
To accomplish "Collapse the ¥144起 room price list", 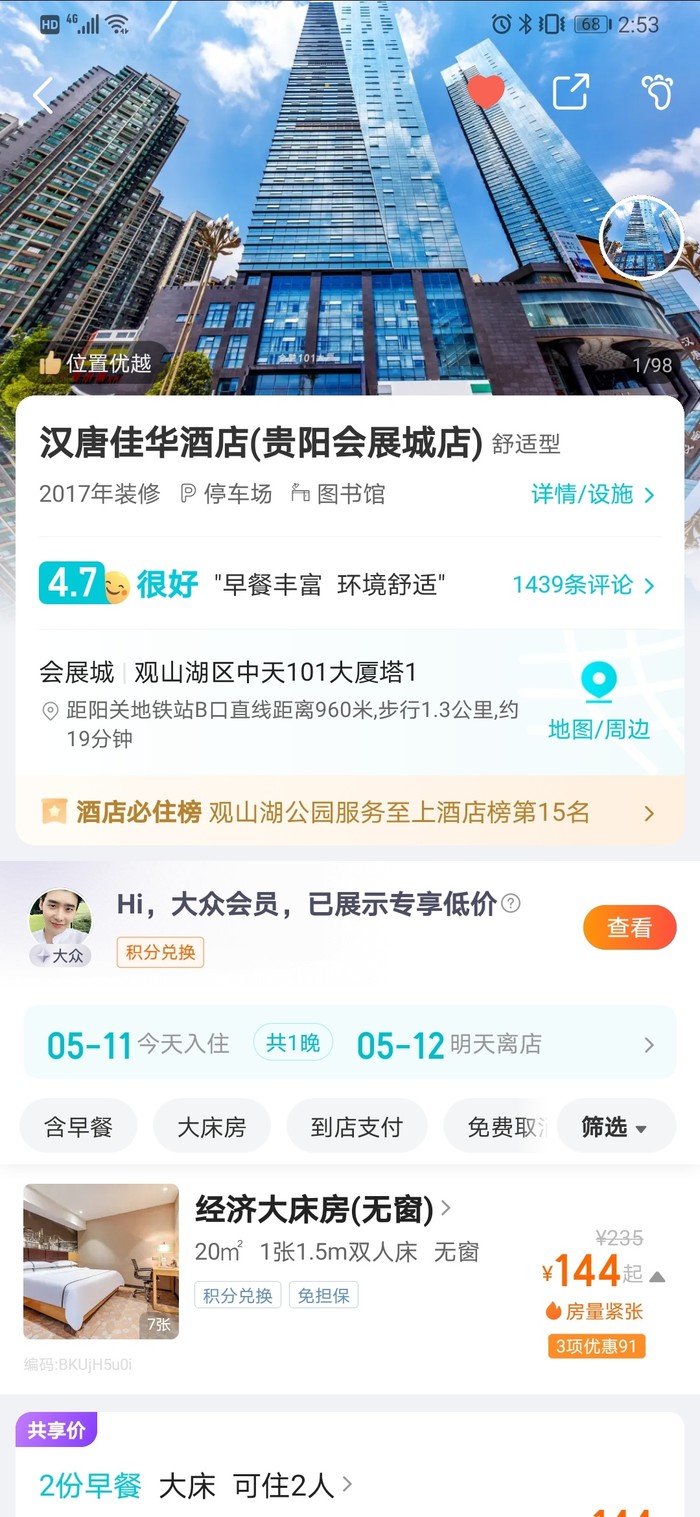I will click(x=657, y=1276).
